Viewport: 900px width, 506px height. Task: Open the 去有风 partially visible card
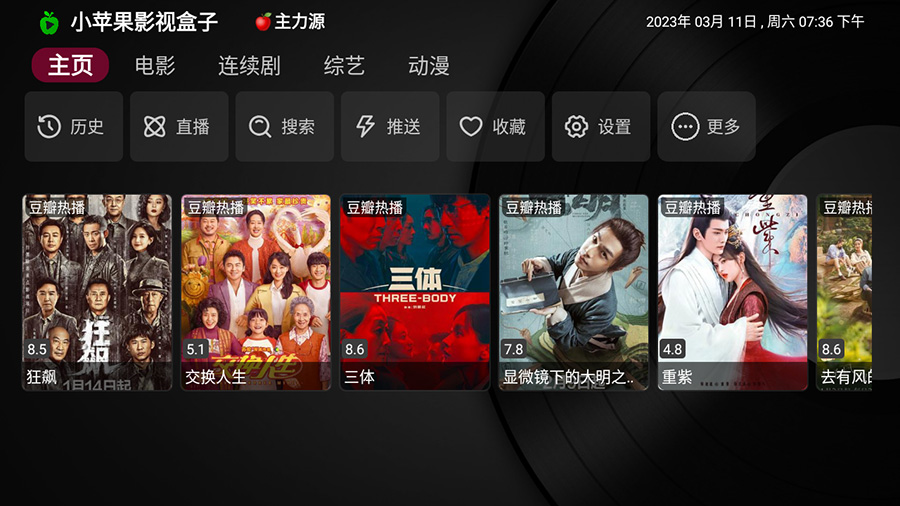coord(845,292)
